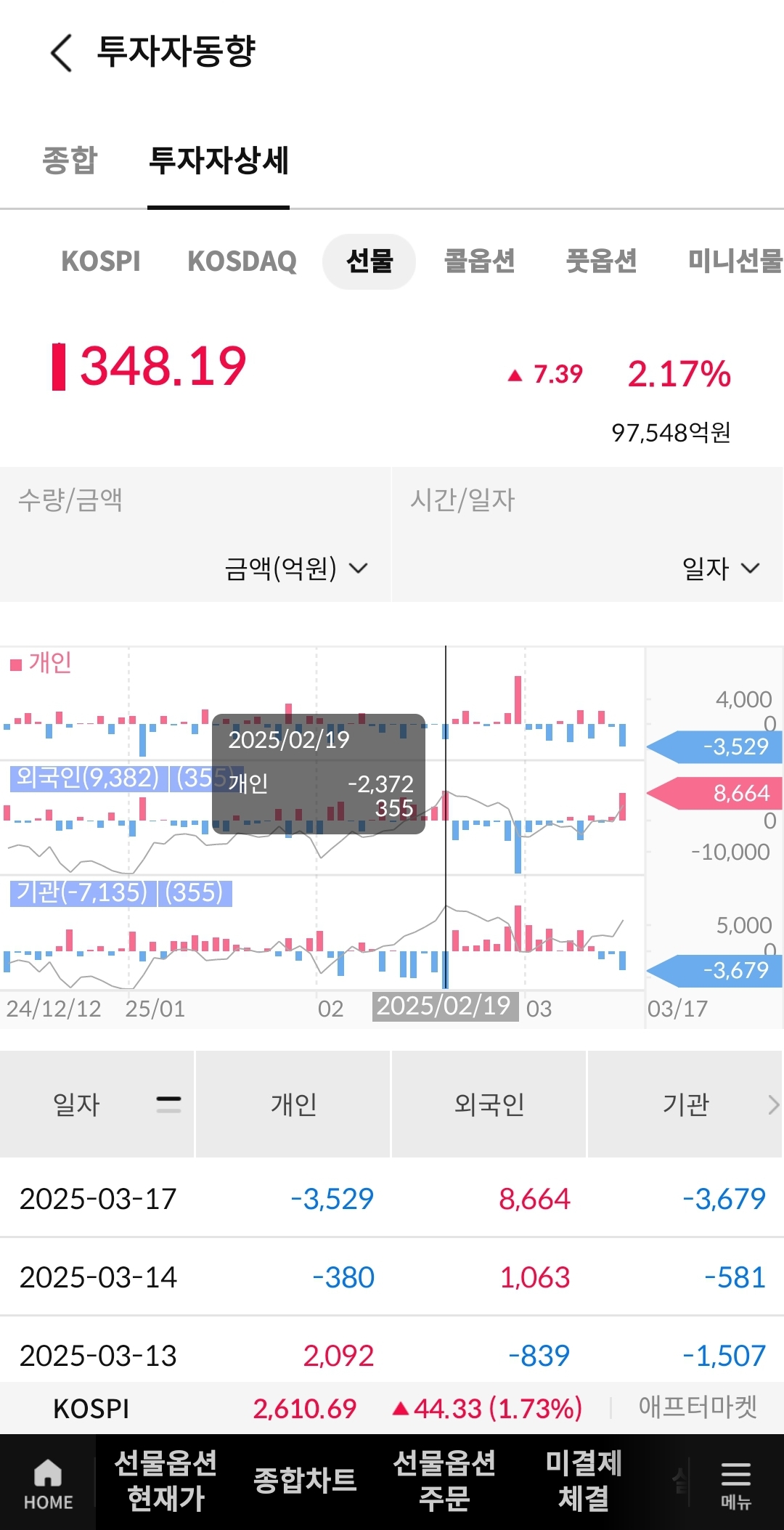Screen dimensions: 784x1530
Task: Open the 일자 time period dropdown
Action: click(720, 569)
